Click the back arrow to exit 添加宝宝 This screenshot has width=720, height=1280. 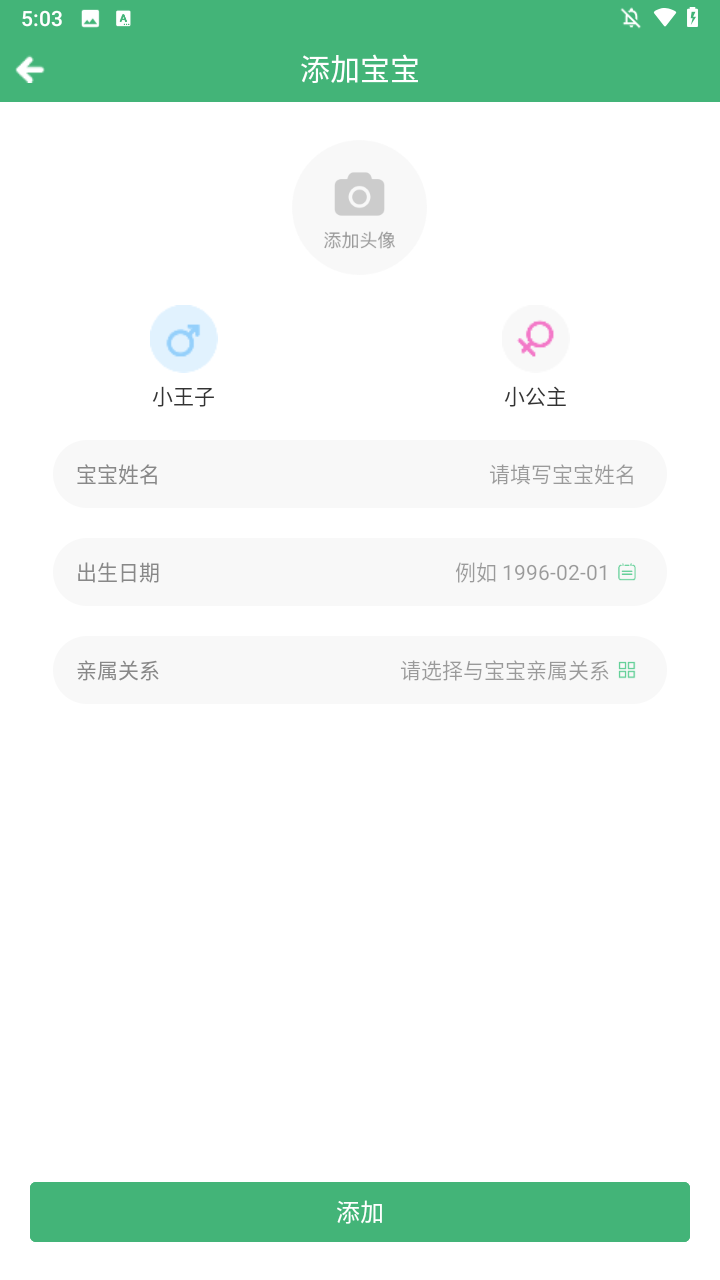tap(31, 69)
